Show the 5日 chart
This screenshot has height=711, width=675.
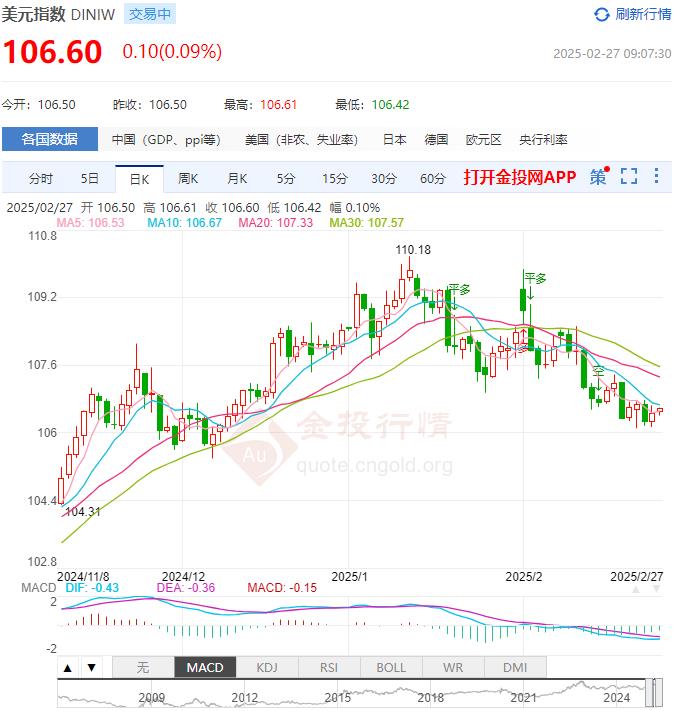coord(90,179)
